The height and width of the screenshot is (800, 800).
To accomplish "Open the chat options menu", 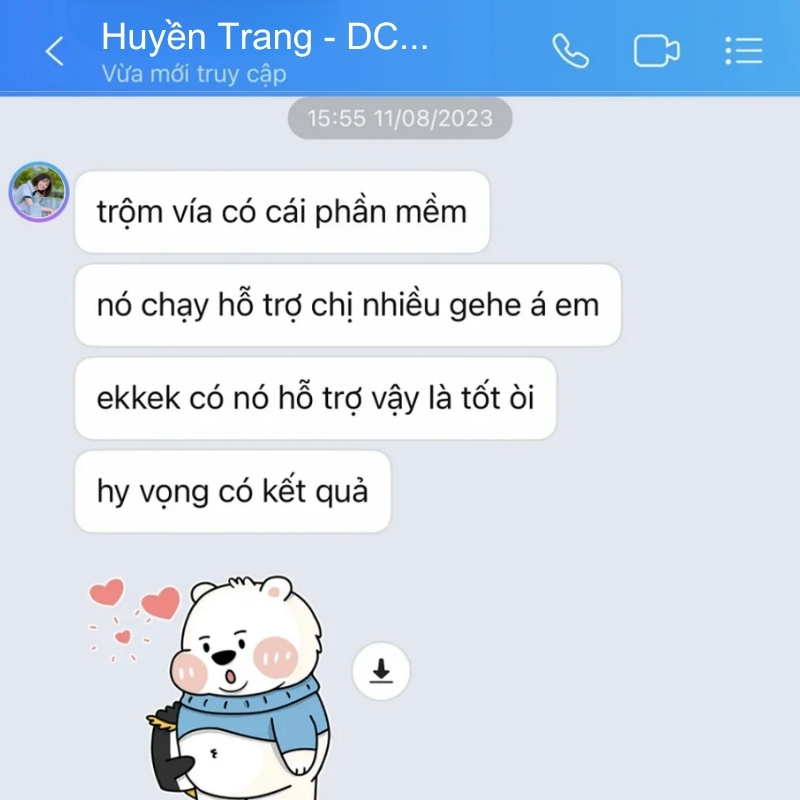I will 743,51.
